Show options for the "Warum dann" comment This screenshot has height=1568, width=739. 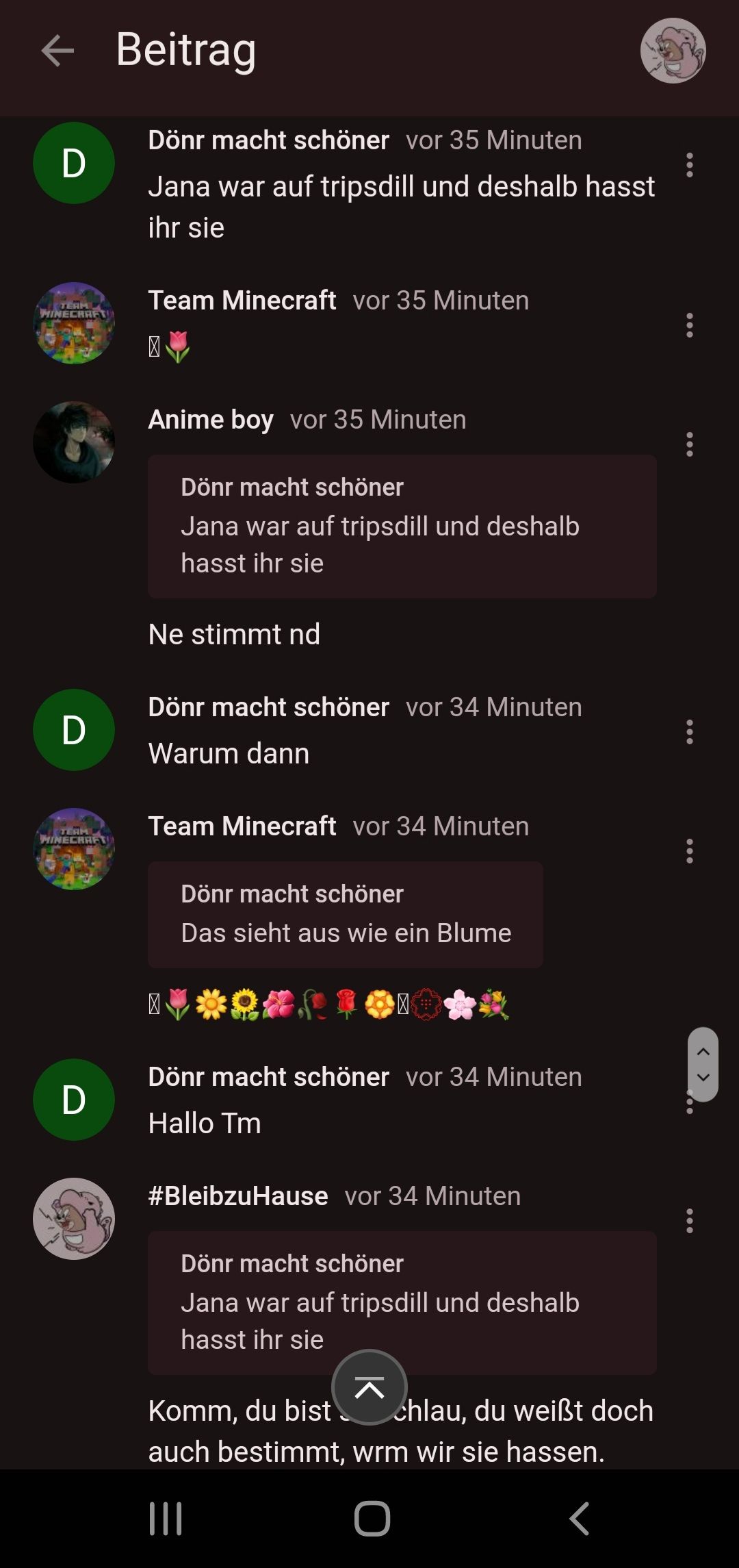[x=689, y=732]
